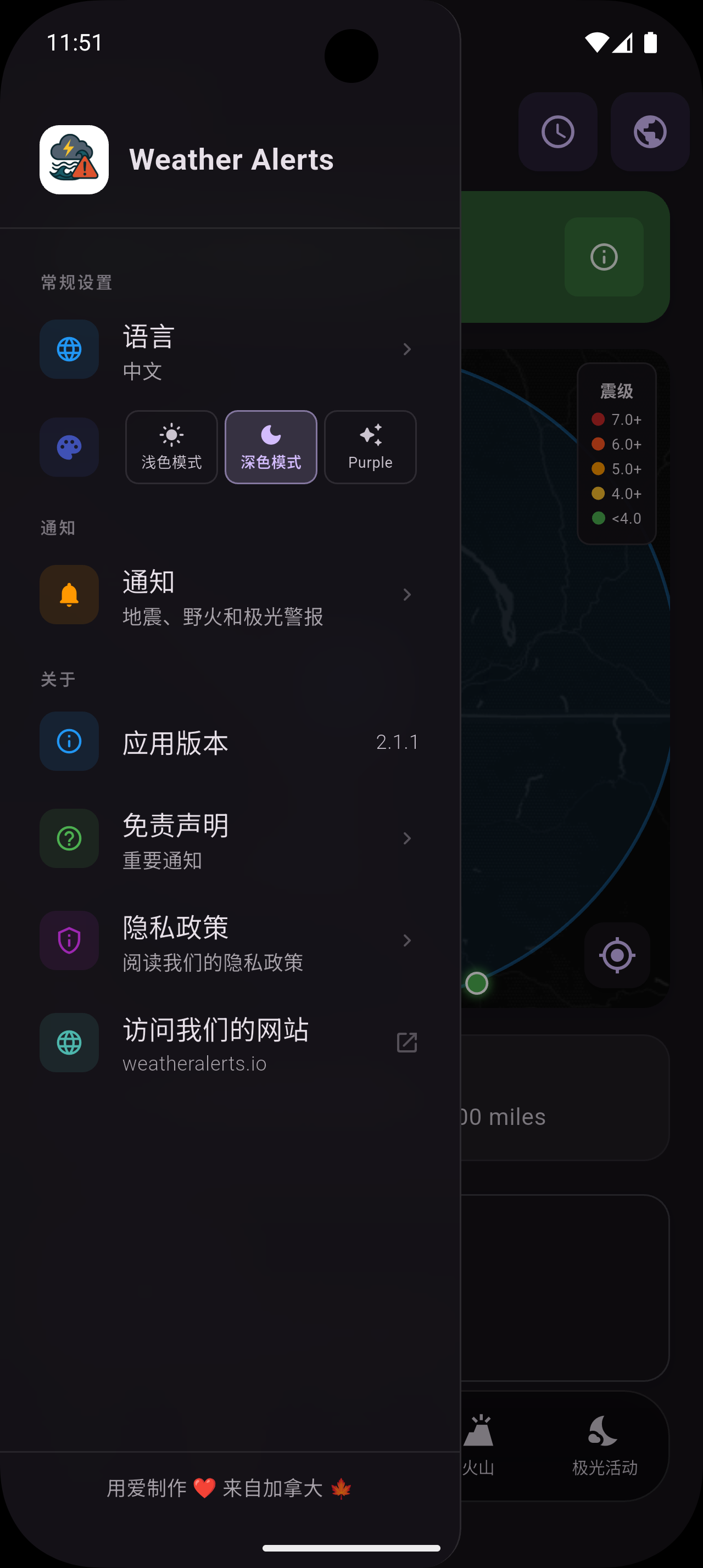Select 深色模式 theme option

[x=270, y=447]
